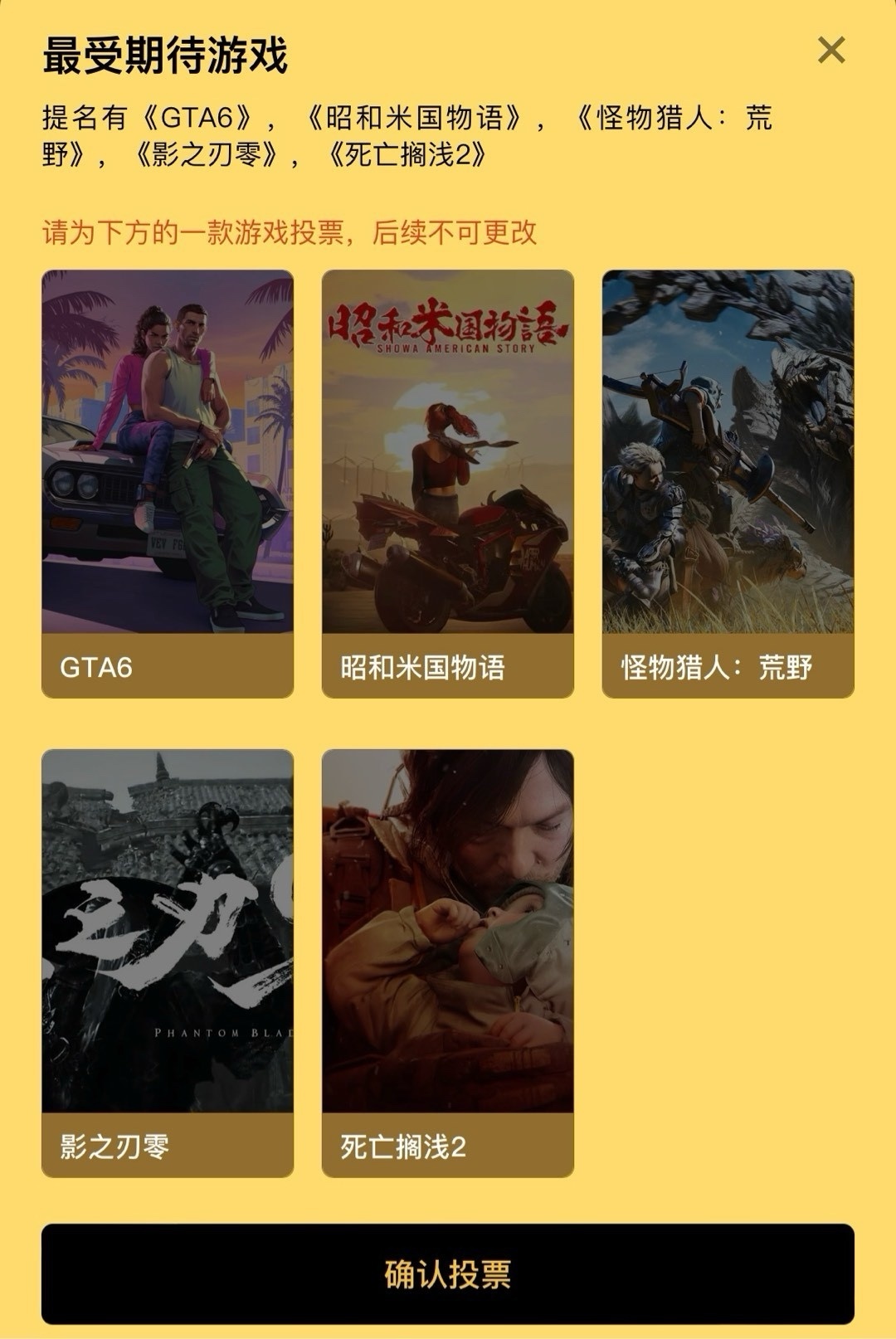Vote for 影之刃零 card

pos(168,962)
